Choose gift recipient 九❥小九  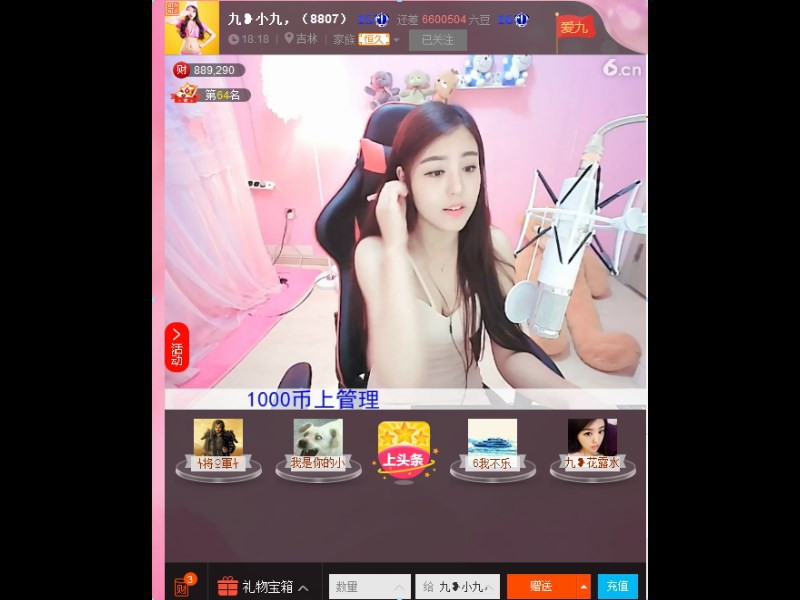coord(457,587)
